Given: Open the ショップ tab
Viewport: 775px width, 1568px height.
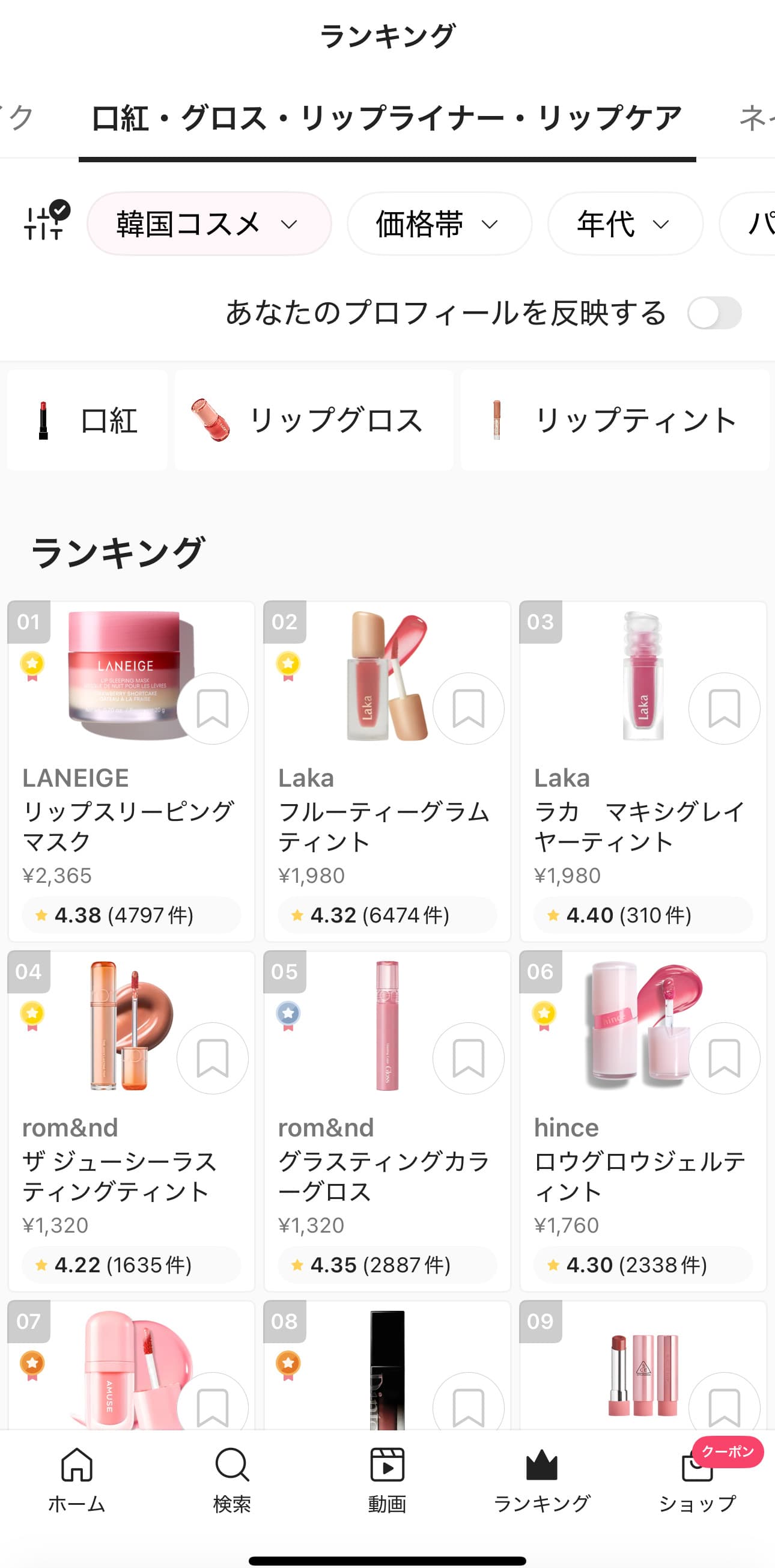Looking at the screenshot, I should (x=697, y=1479).
